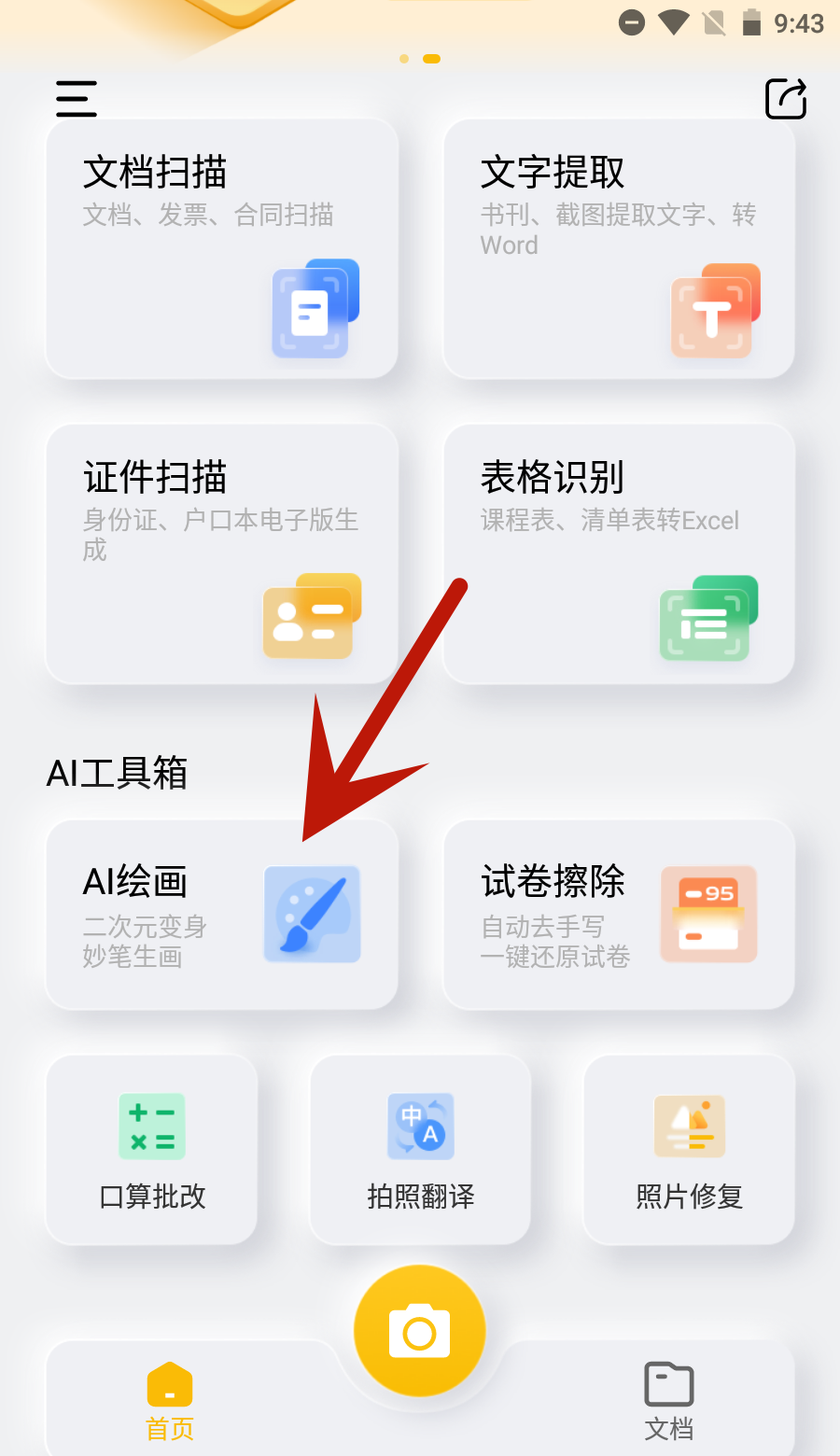This screenshot has width=840, height=1456.
Task: Tap the share icon
Action: (786, 99)
